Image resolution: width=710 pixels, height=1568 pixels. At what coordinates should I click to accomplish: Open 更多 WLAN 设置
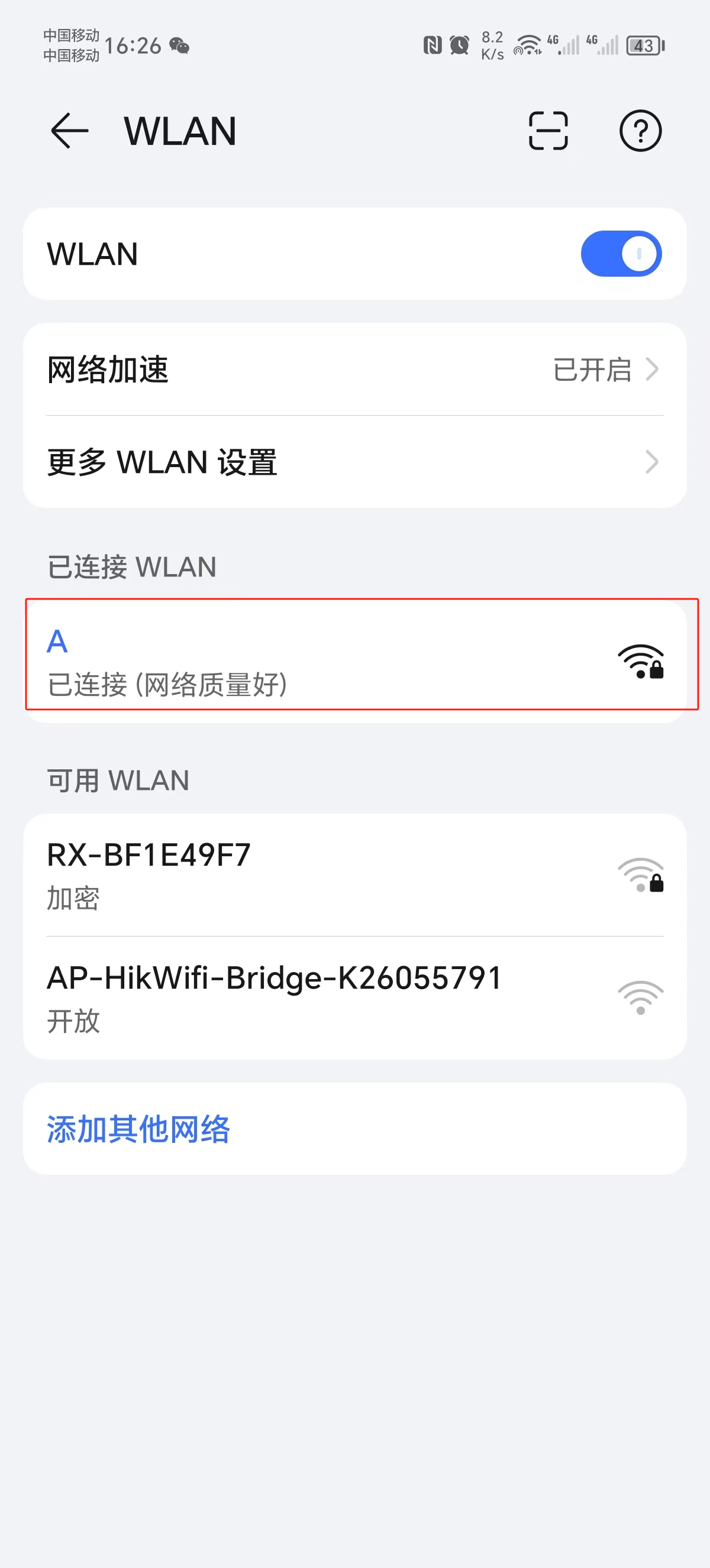point(354,462)
